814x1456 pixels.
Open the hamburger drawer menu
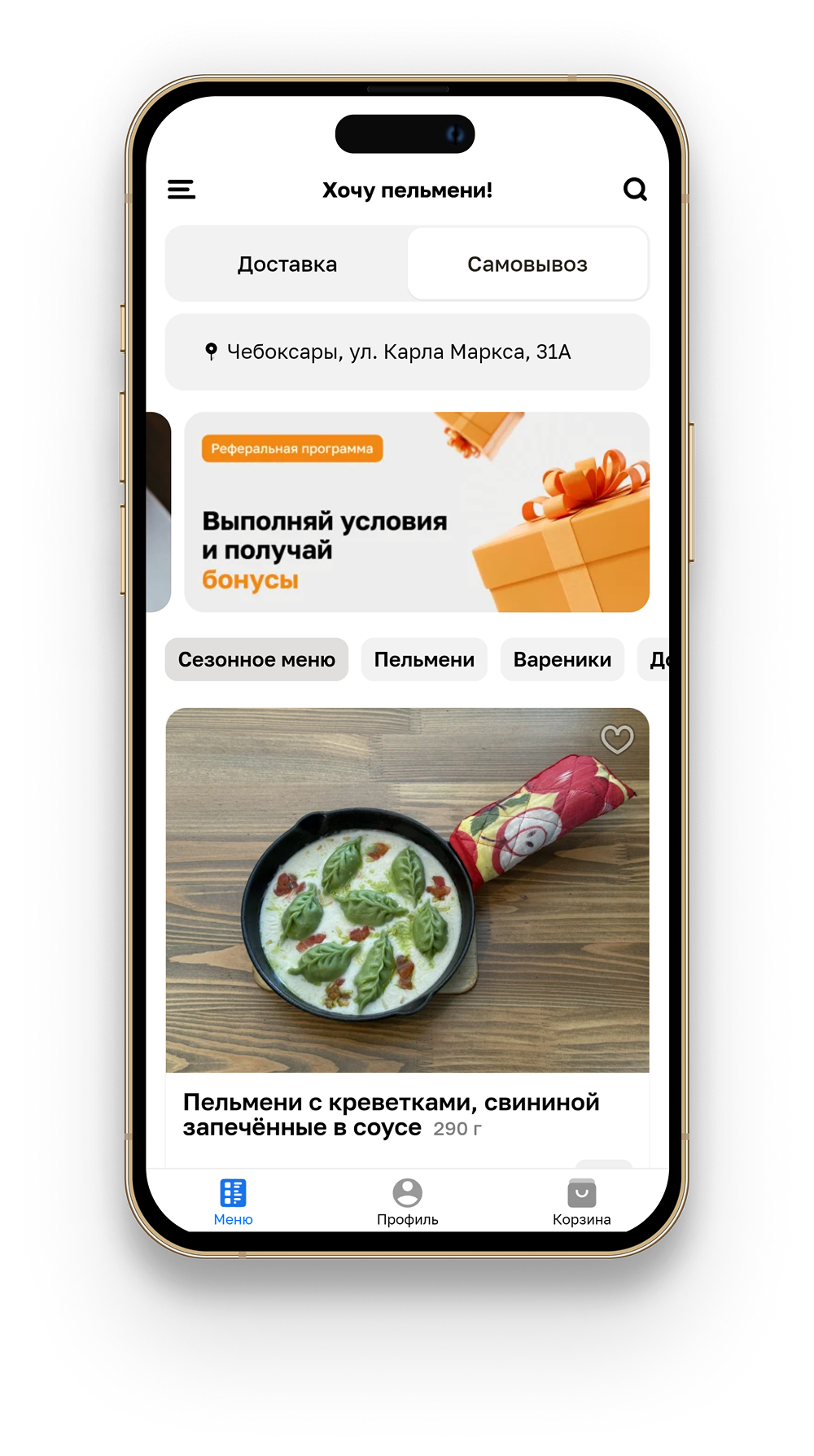click(182, 190)
